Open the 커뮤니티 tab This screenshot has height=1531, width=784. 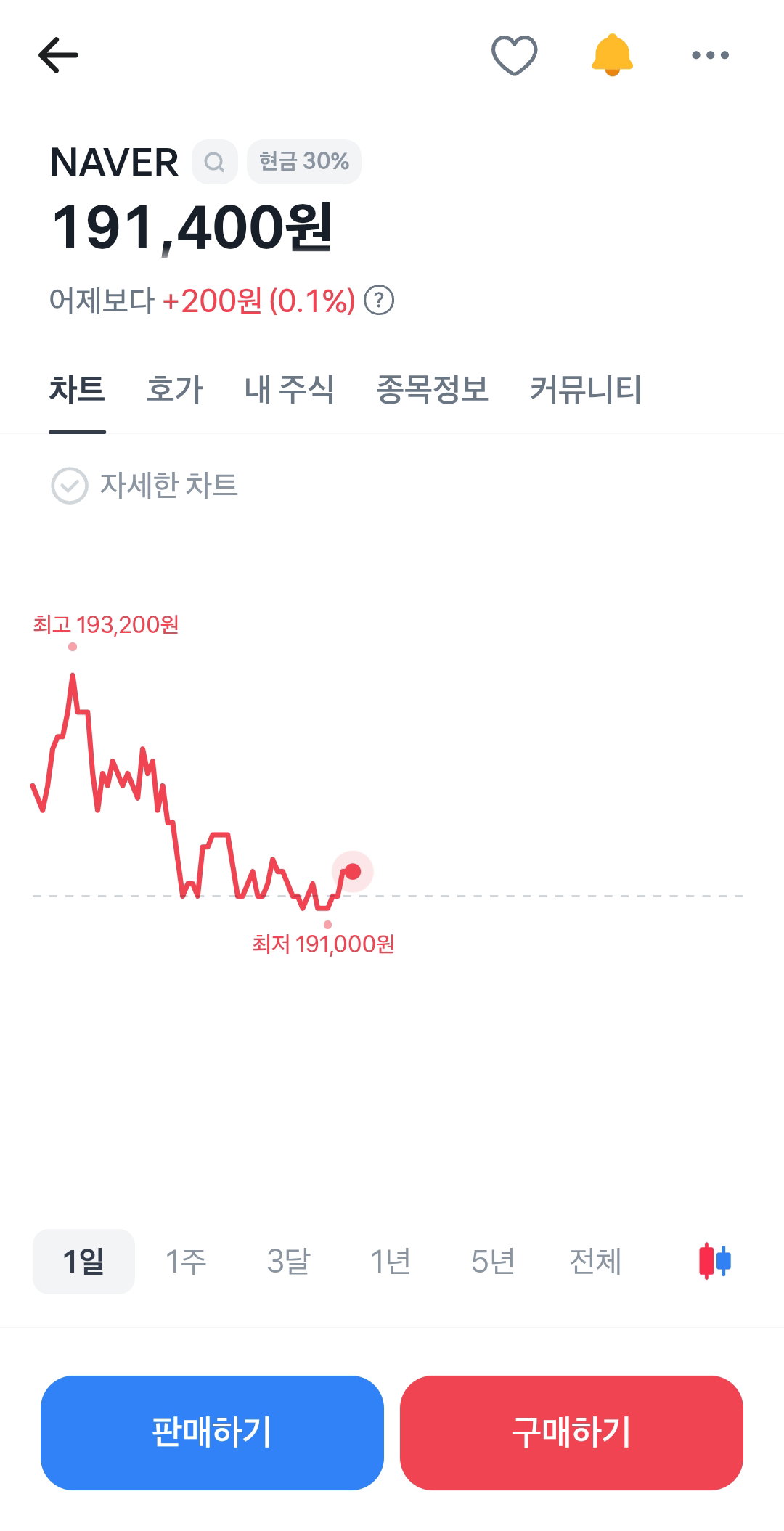(585, 390)
